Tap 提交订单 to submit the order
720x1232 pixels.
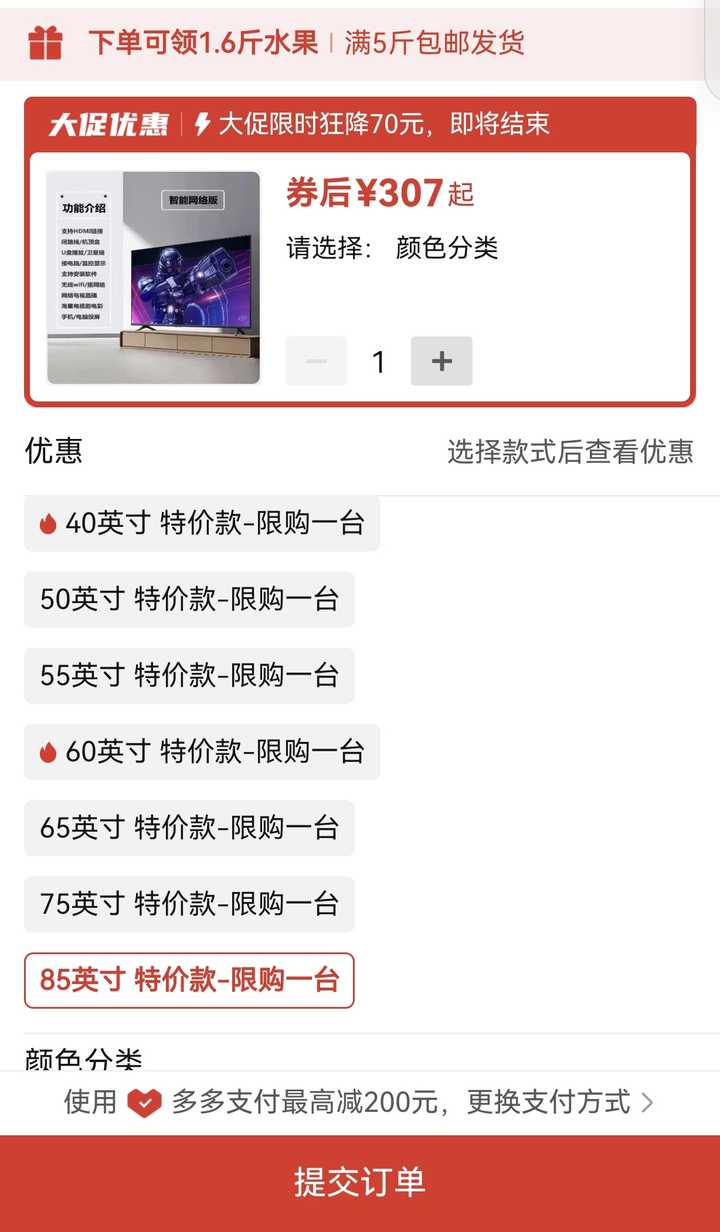coord(360,1182)
